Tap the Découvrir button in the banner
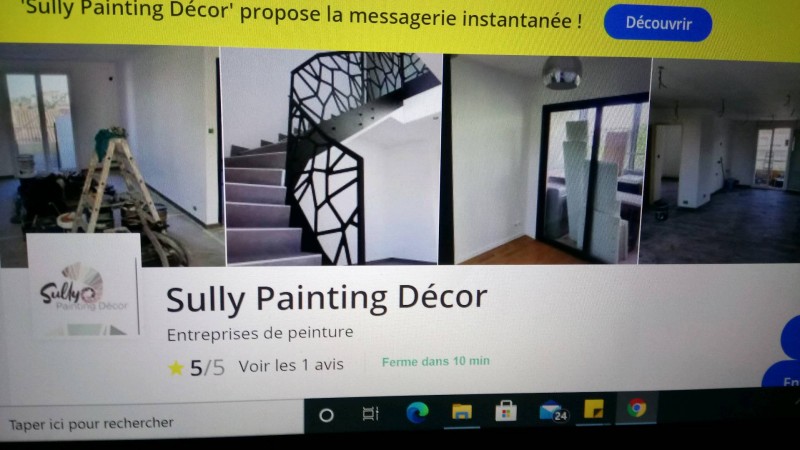The height and width of the screenshot is (450, 800). [x=657, y=23]
